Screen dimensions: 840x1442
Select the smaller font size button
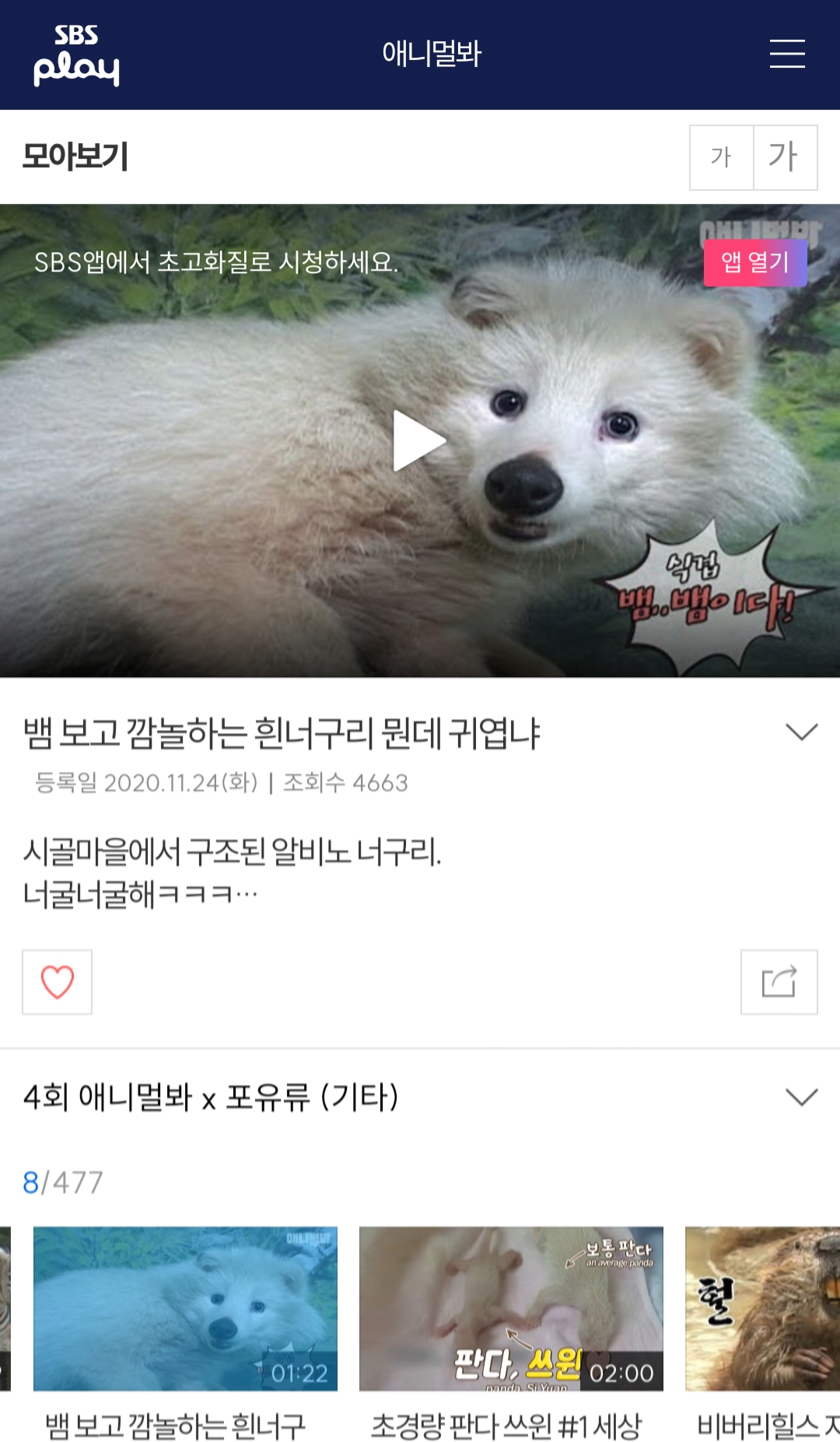(721, 157)
